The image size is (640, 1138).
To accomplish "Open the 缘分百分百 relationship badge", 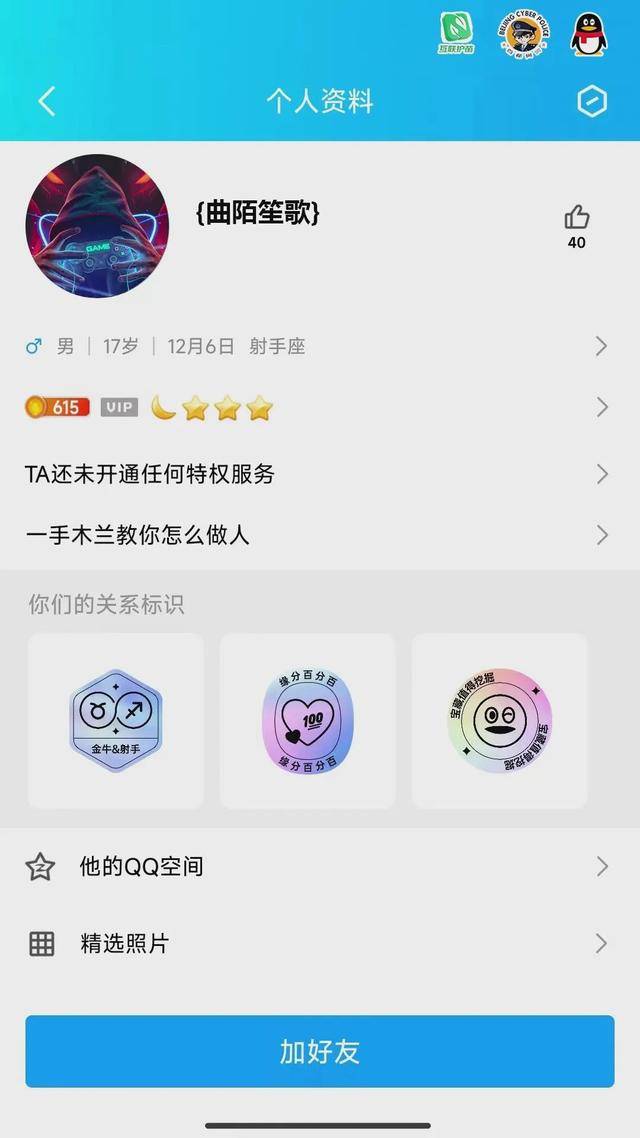I will pos(308,721).
